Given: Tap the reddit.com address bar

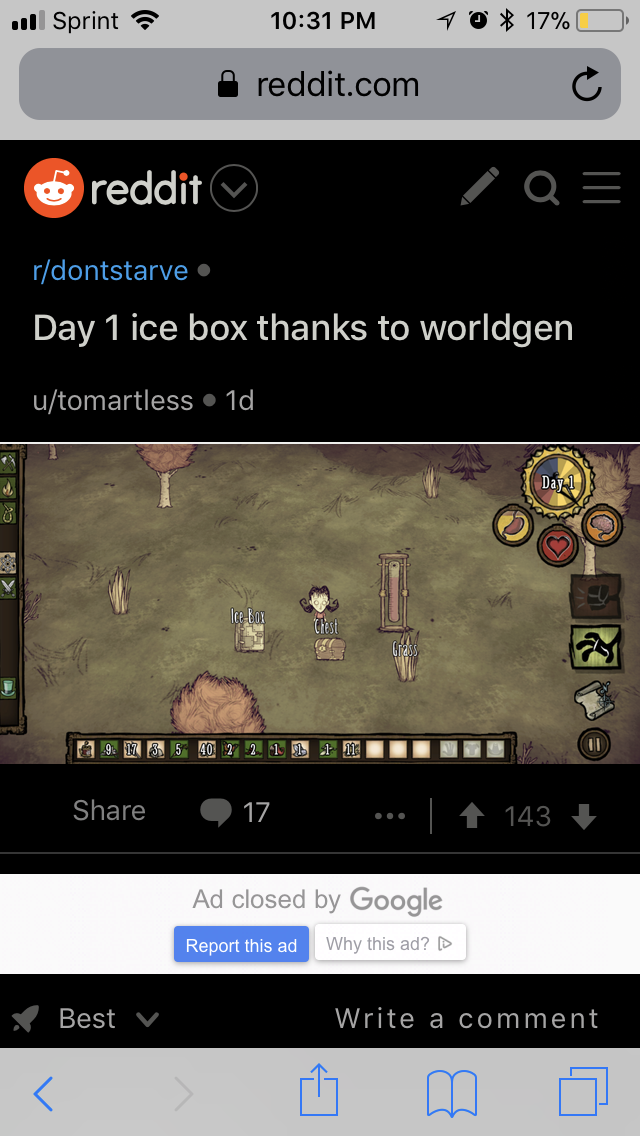Looking at the screenshot, I should (318, 85).
